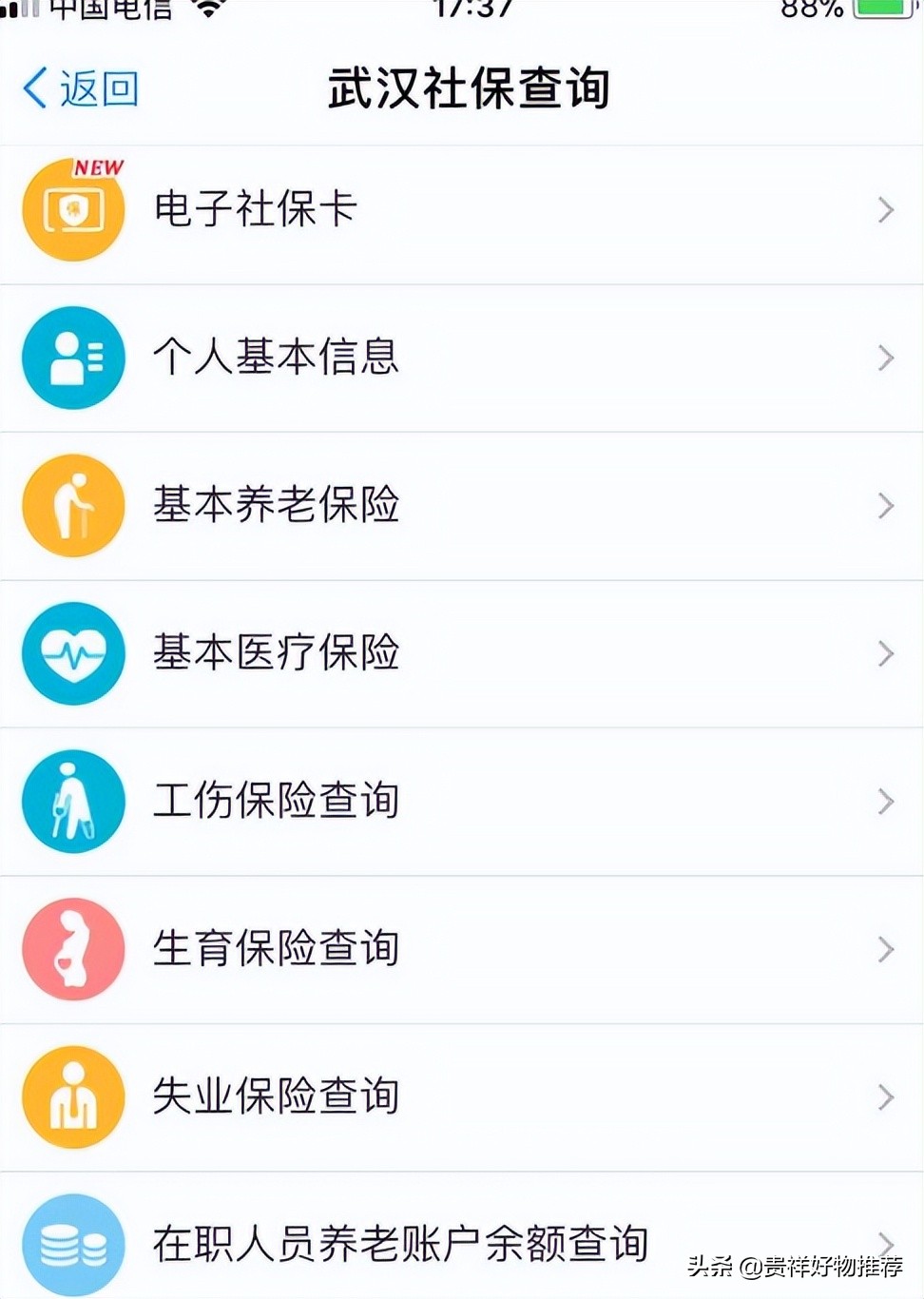Viewport: 924px width, 1299px height.
Task: Expand the 基本养老保险 row chevron
Action: tap(886, 506)
